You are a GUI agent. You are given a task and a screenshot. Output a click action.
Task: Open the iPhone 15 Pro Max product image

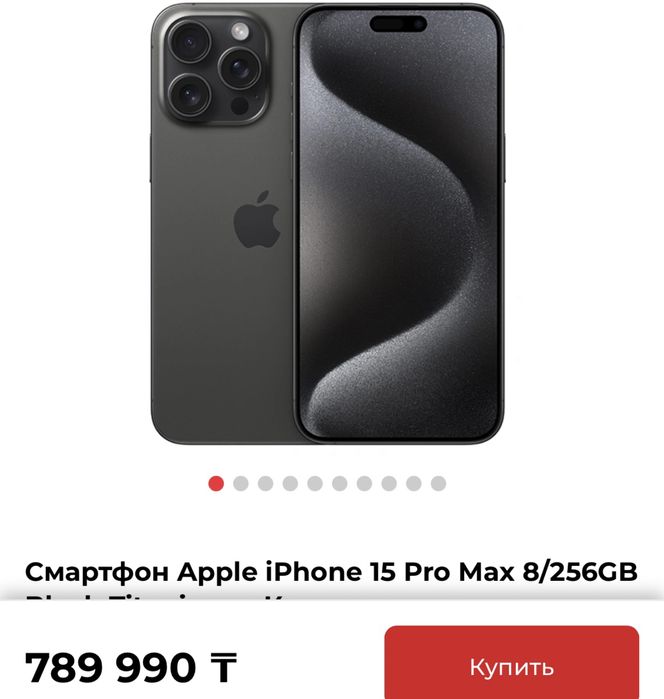(x=326, y=225)
